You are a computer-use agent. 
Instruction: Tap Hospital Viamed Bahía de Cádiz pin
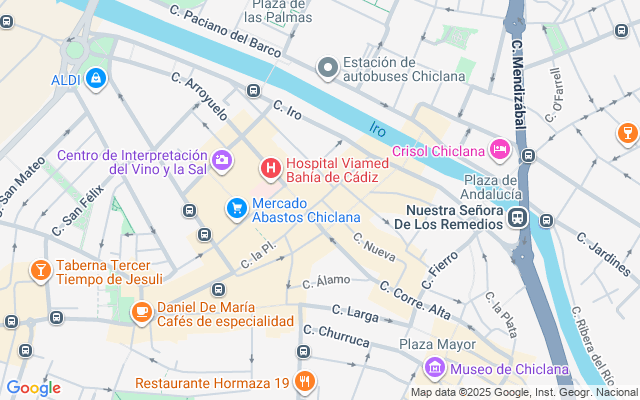[x=270, y=166]
